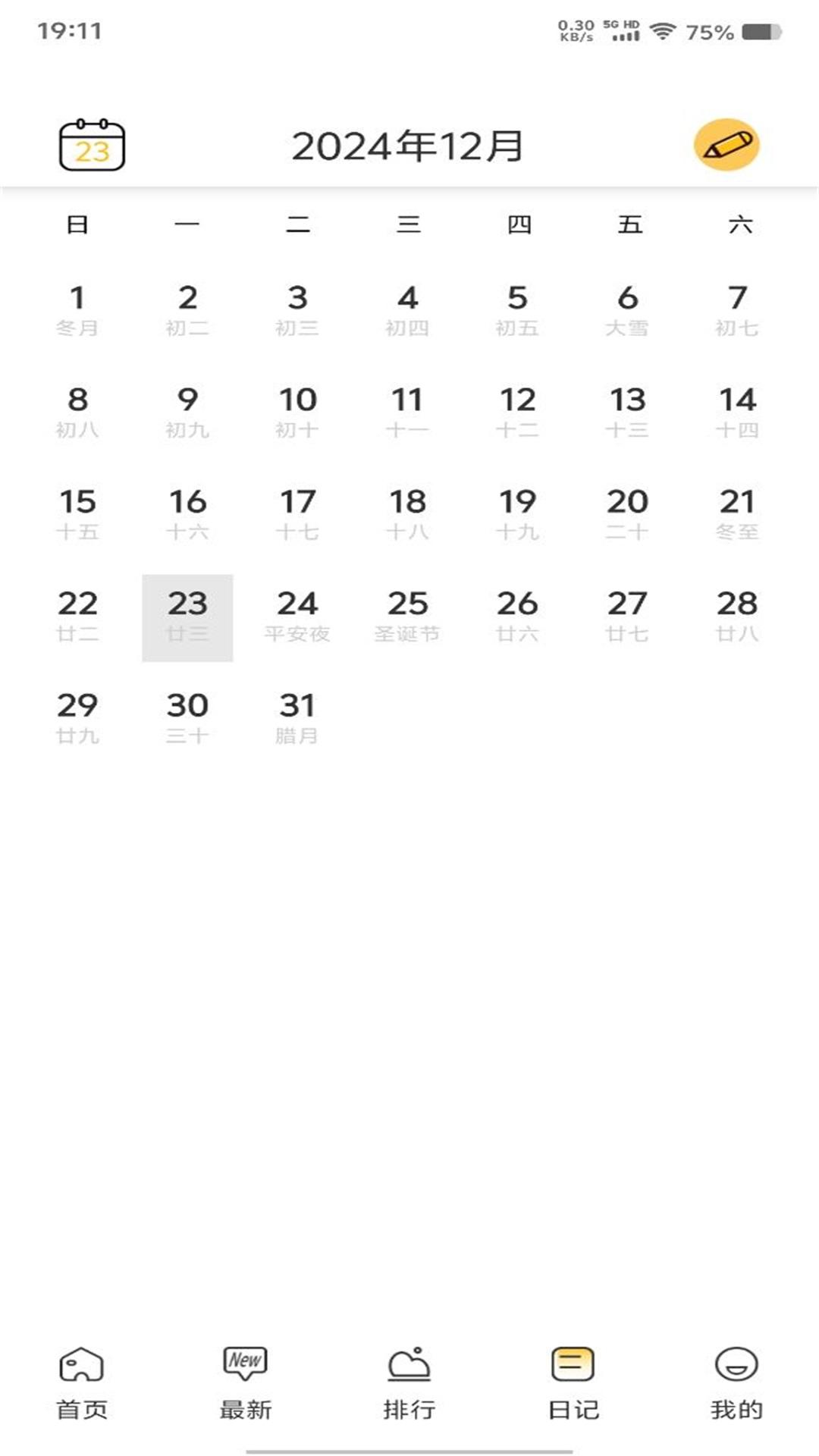Screen dimensions: 819x1456
Task: Select December 24 平安夜
Action: click(297, 617)
